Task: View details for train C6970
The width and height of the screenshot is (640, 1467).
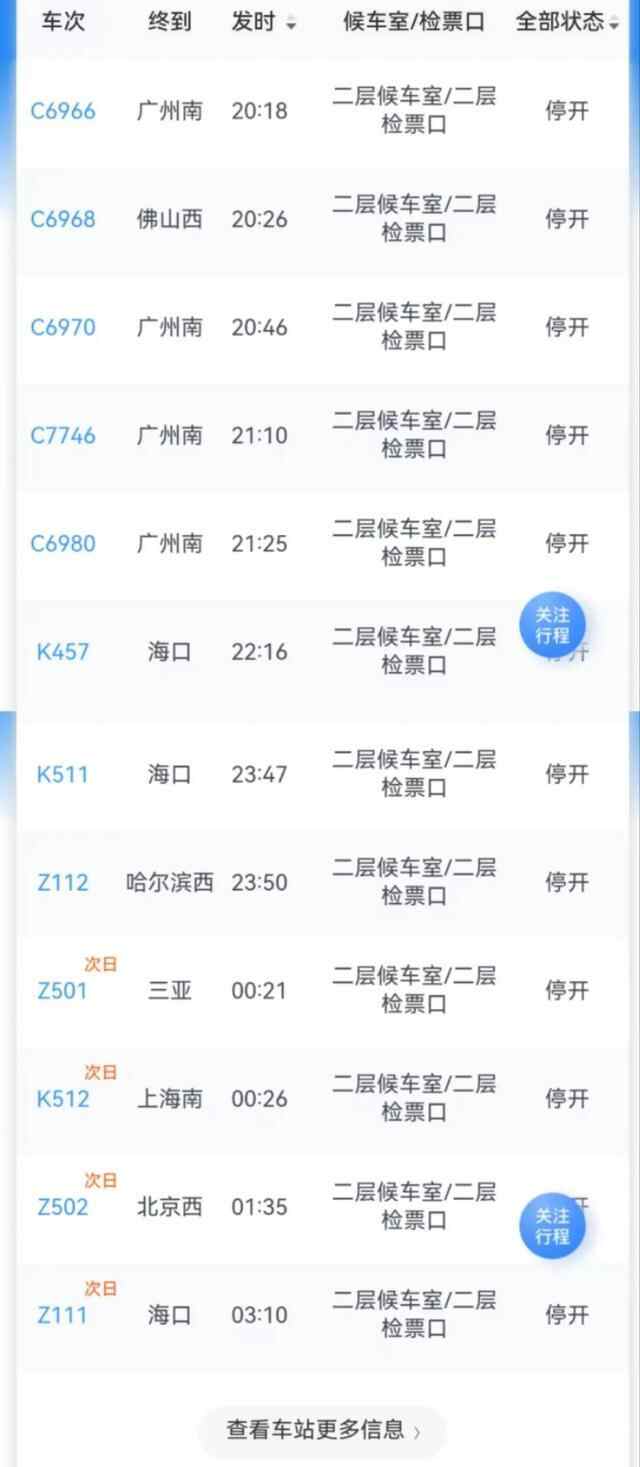Action: pos(63,327)
